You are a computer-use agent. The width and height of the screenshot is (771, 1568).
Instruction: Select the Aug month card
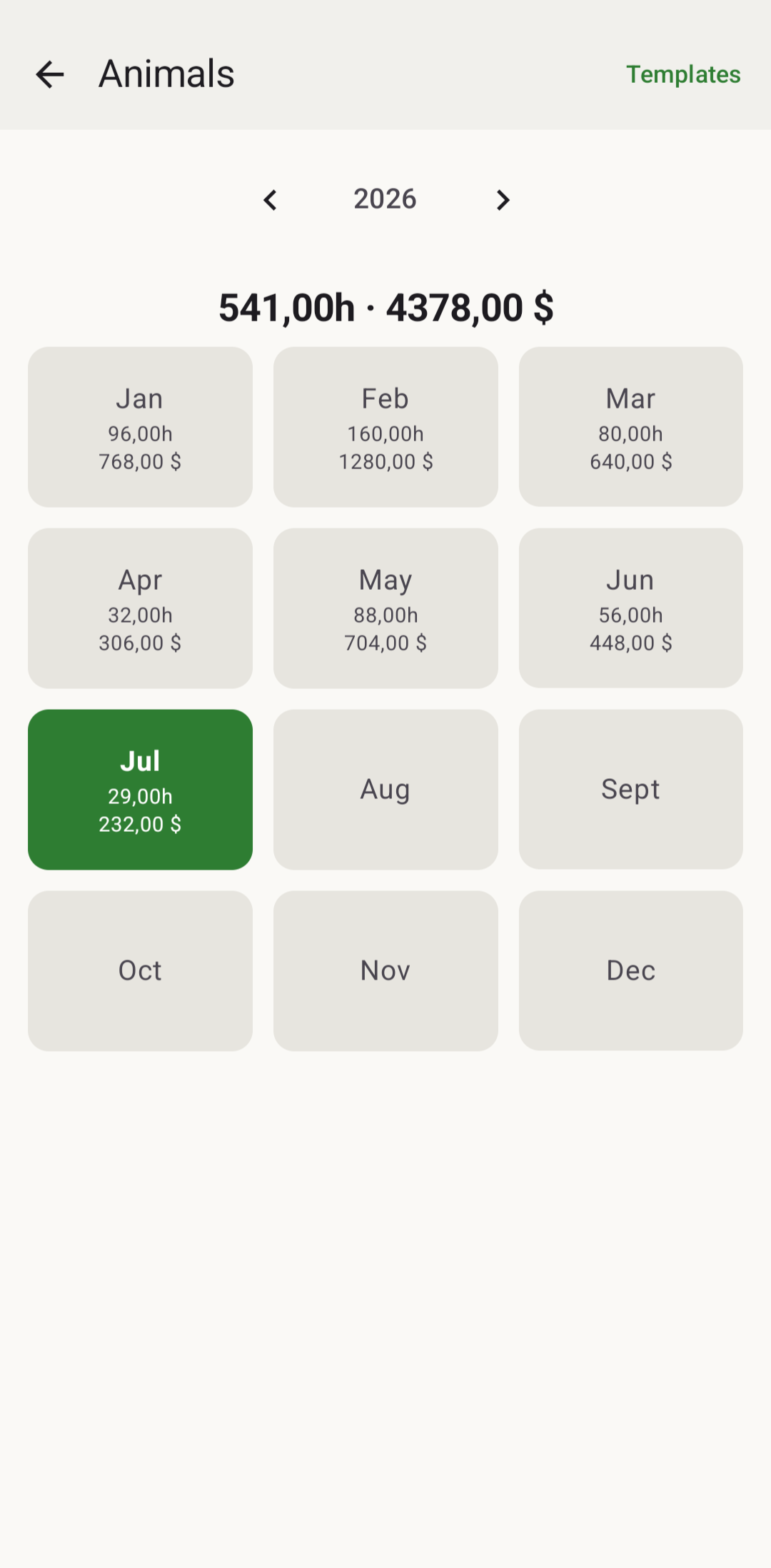tap(385, 790)
